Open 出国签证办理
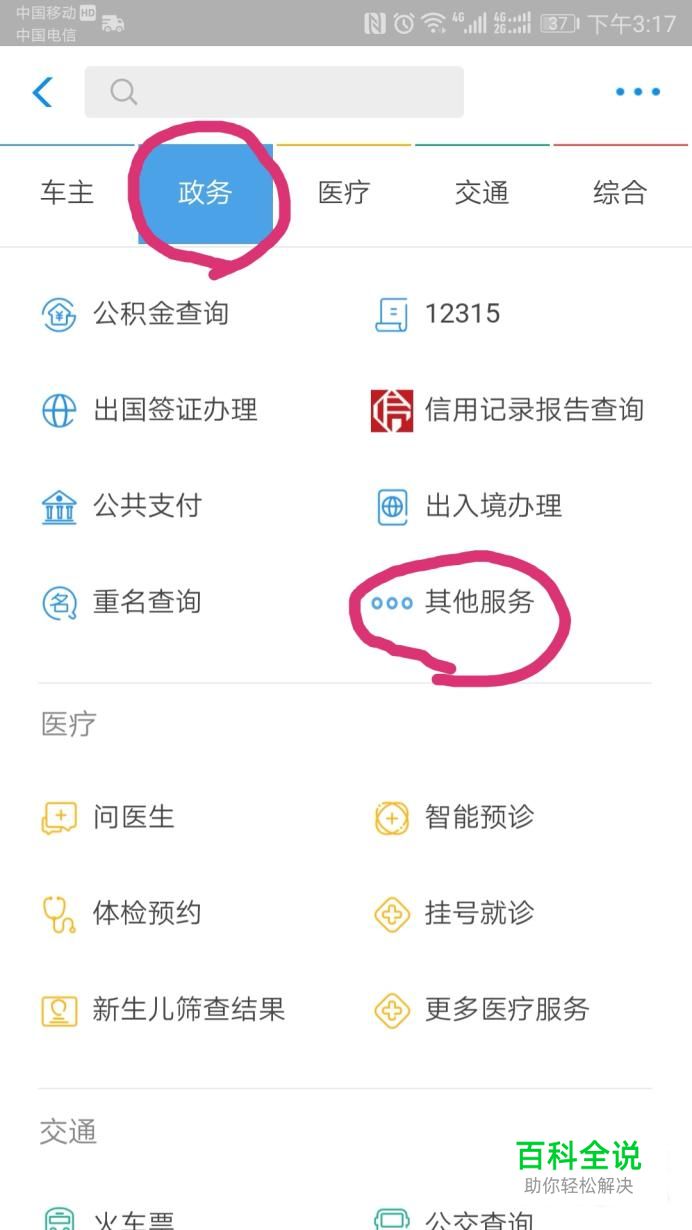Viewport: 692px width, 1230px height. pyautogui.click(x=149, y=410)
